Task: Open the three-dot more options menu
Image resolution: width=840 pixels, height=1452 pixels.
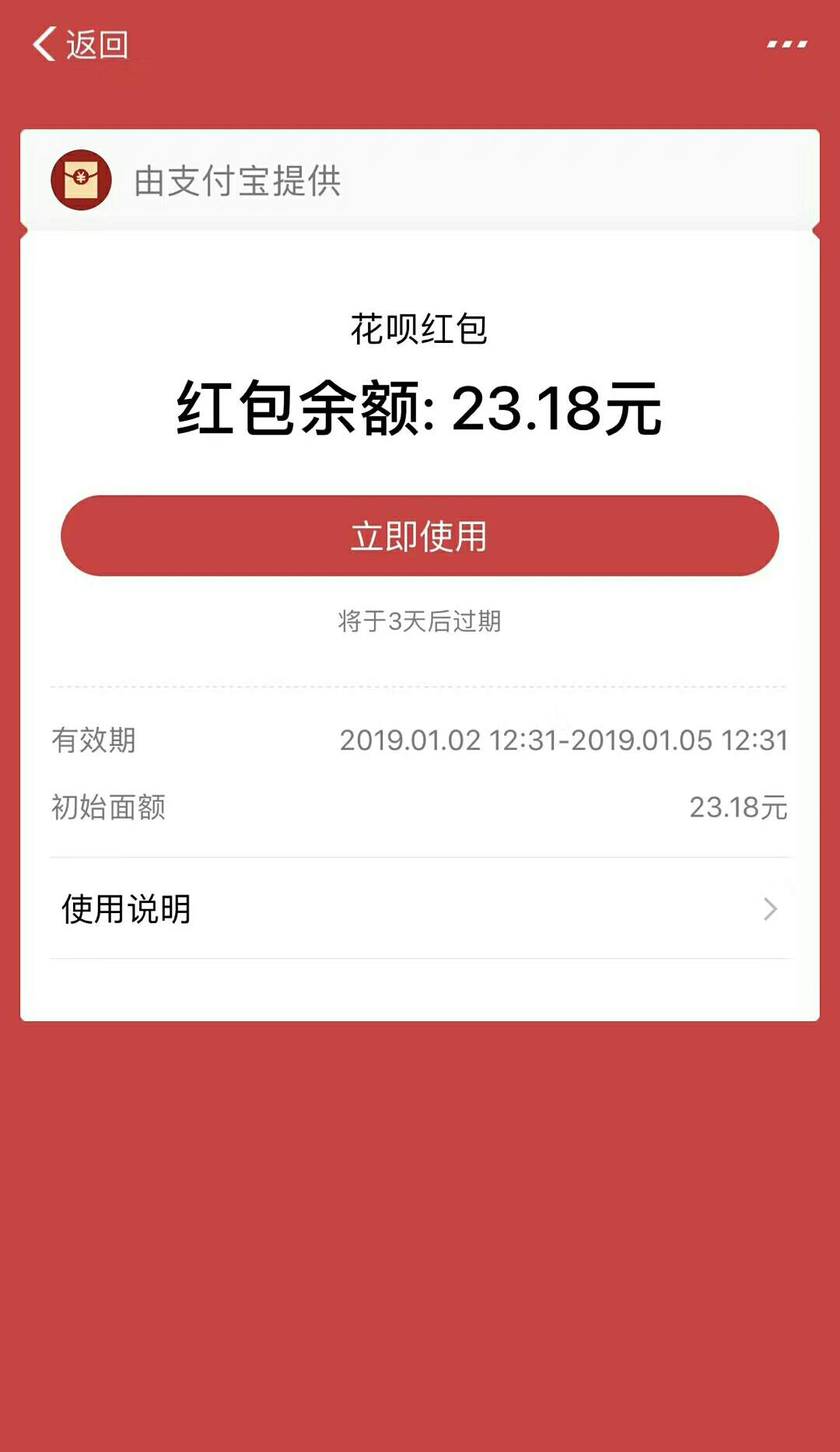Action: [x=787, y=44]
